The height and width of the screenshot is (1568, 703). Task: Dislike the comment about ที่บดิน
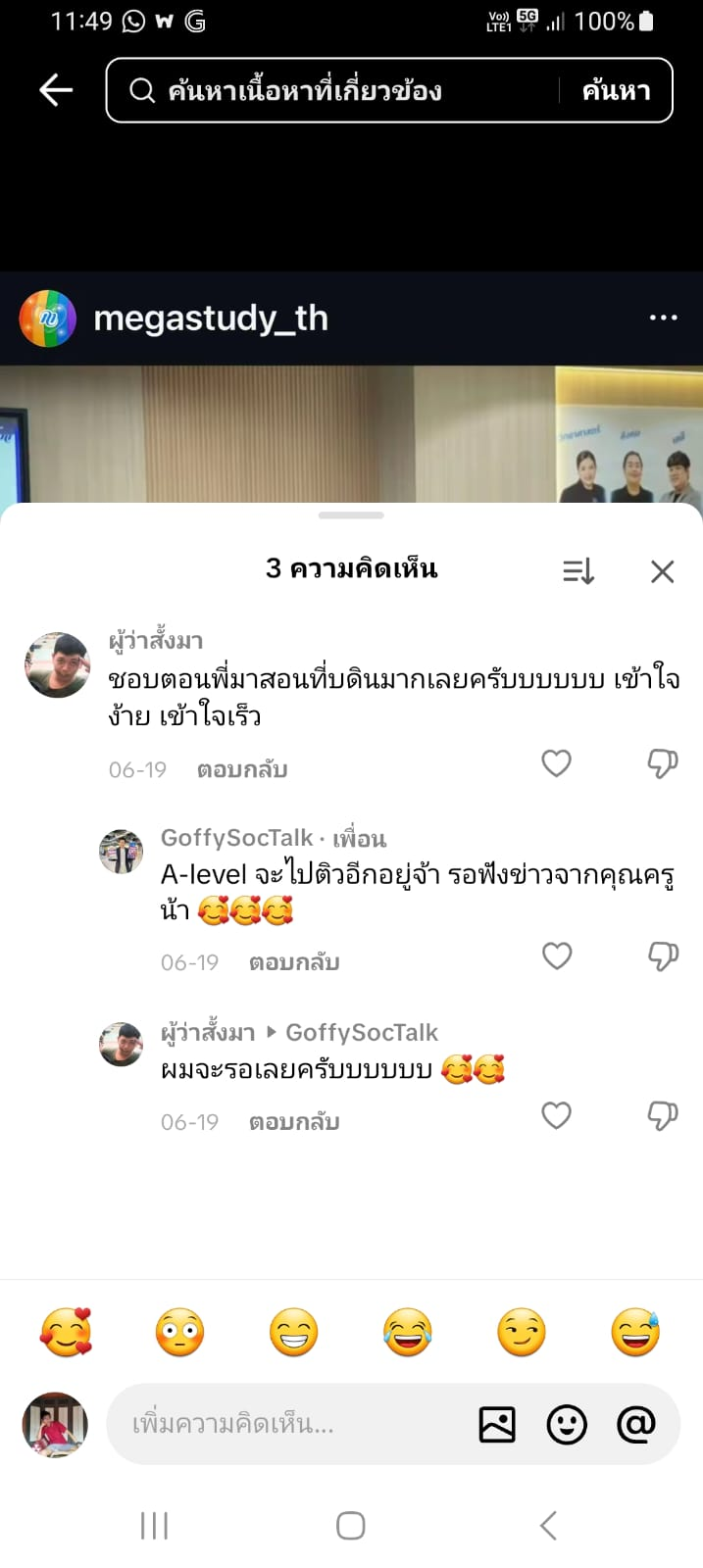(x=663, y=763)
